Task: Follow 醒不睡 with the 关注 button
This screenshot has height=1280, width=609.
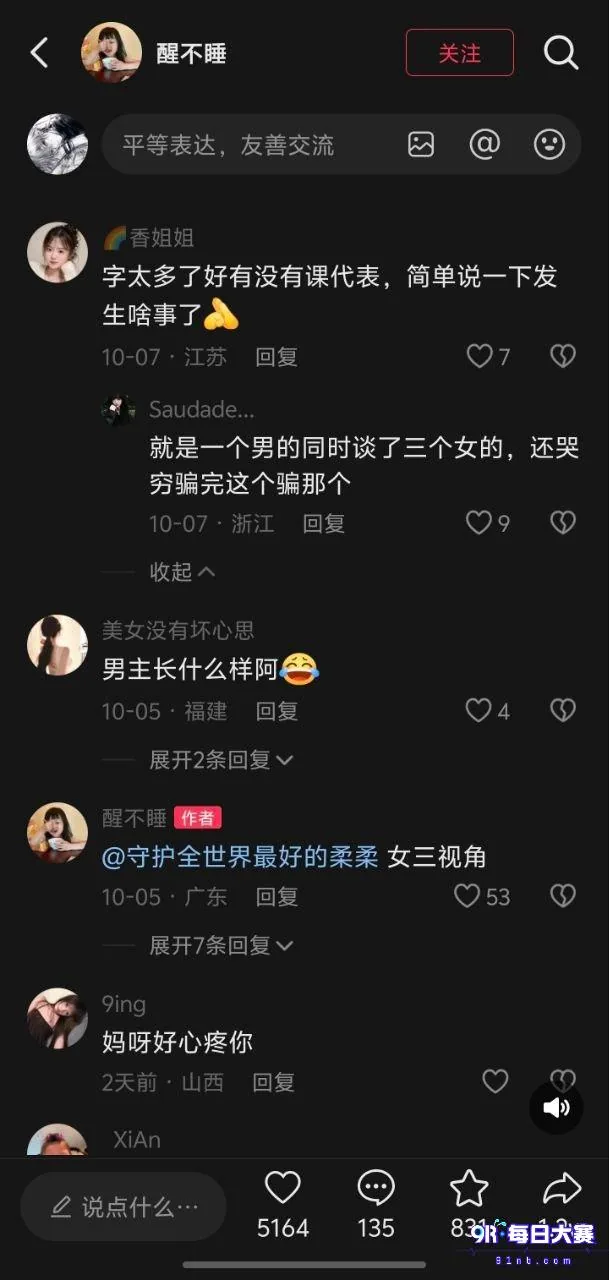Action: coord(459,53)
